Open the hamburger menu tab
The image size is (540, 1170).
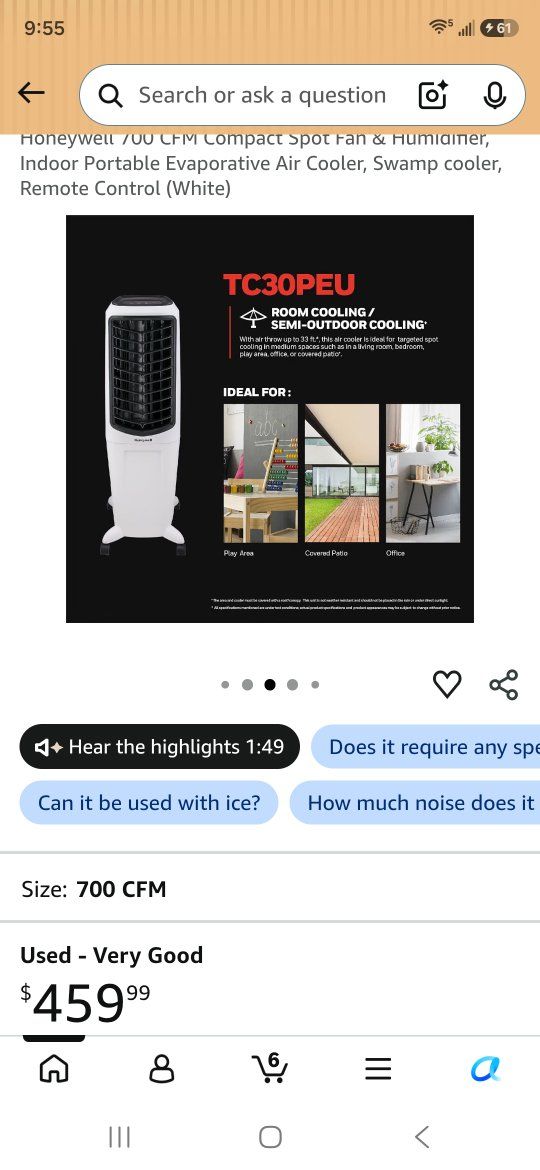click(x=378, y=1069)
